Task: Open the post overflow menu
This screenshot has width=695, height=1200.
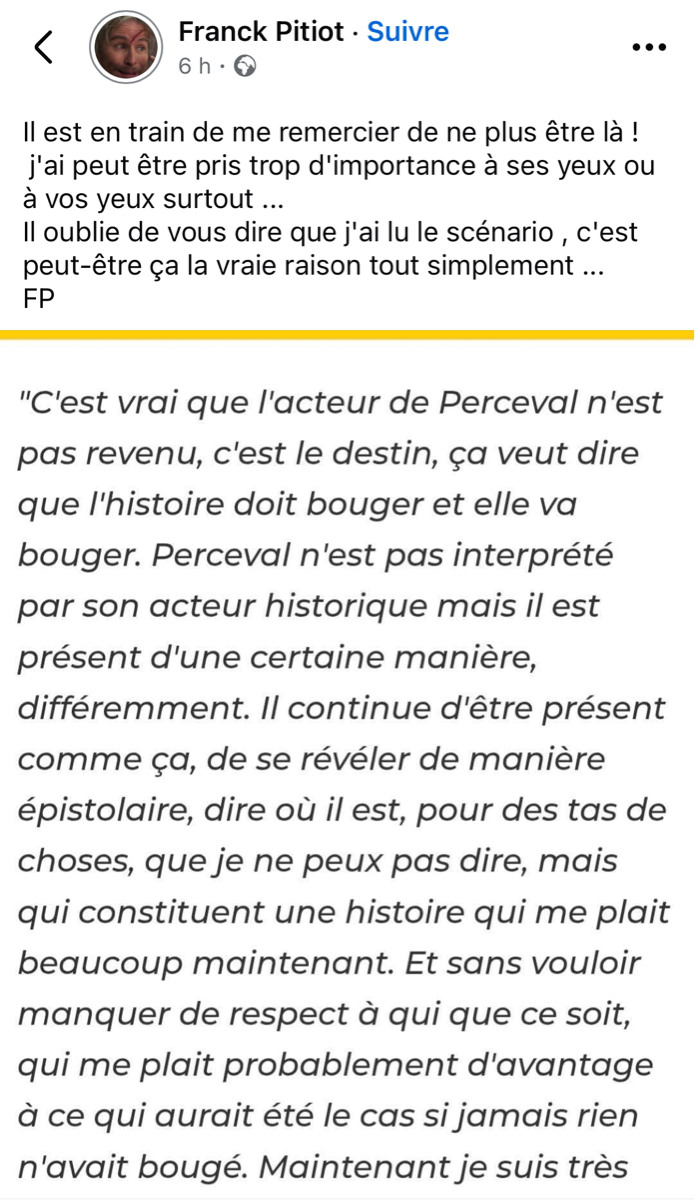Action: [649, 47]
